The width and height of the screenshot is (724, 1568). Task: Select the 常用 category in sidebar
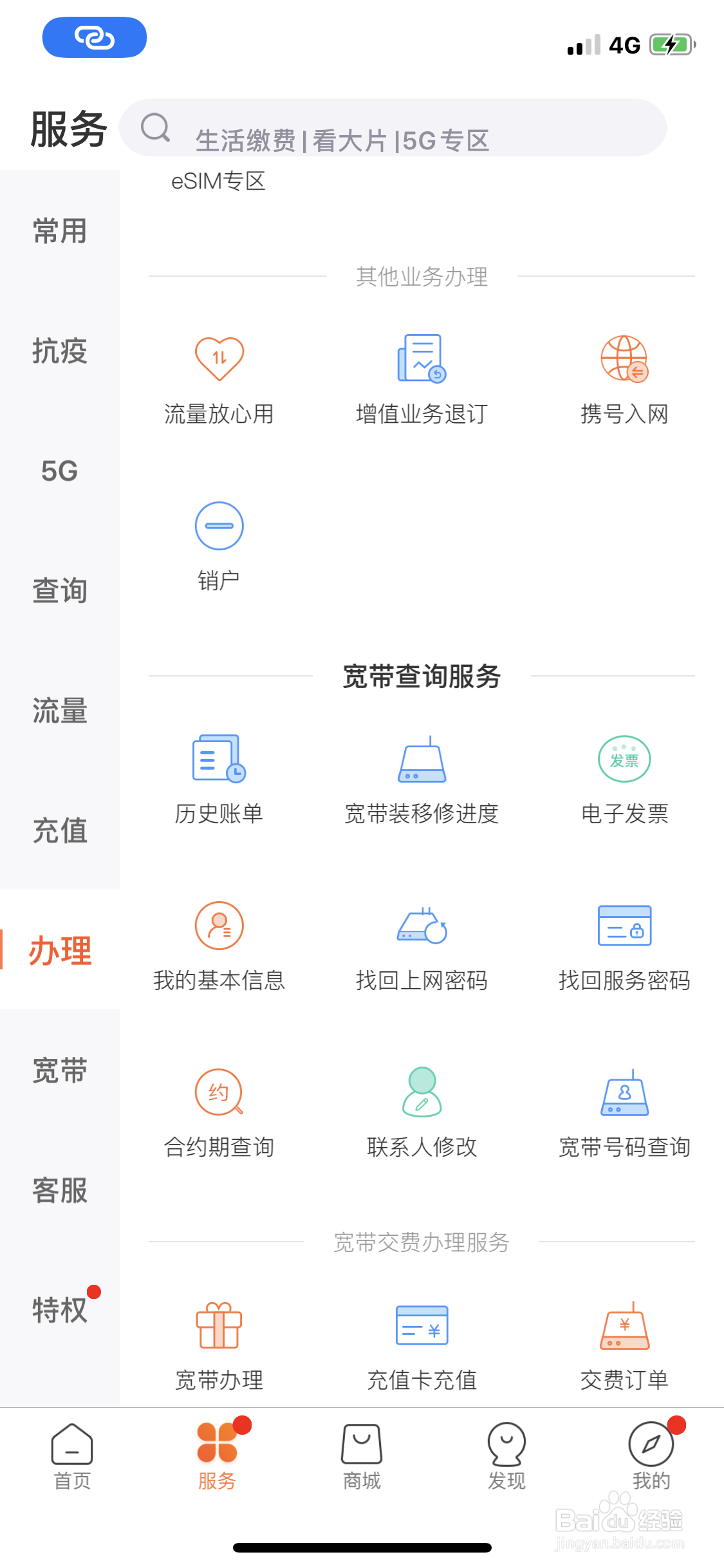pyautogui.click(x=60, y=231)
